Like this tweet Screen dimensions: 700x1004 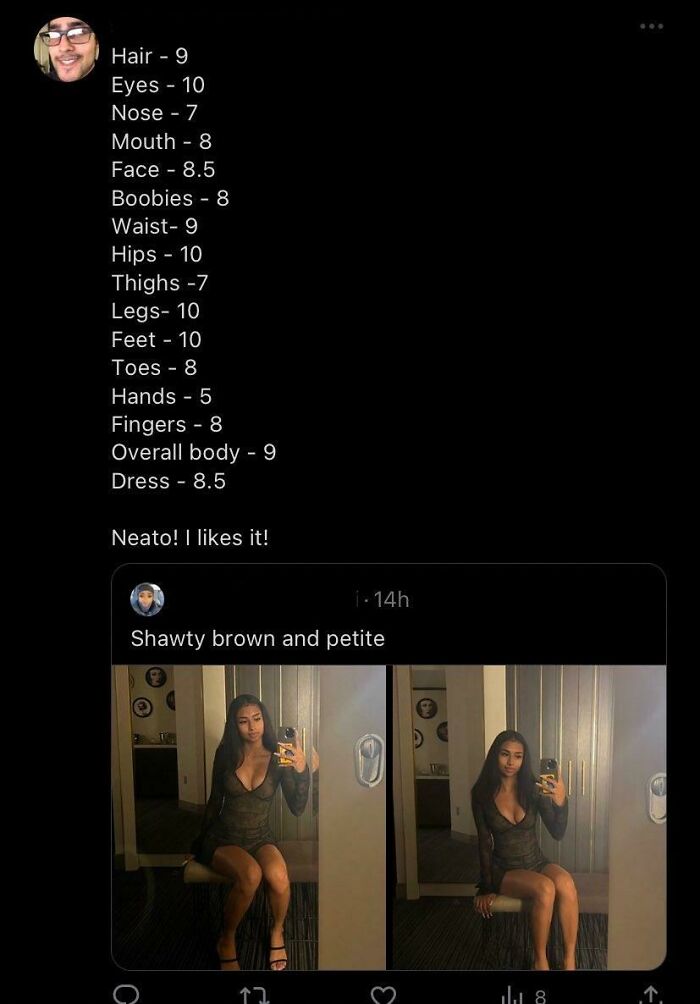tap(383, 995)
